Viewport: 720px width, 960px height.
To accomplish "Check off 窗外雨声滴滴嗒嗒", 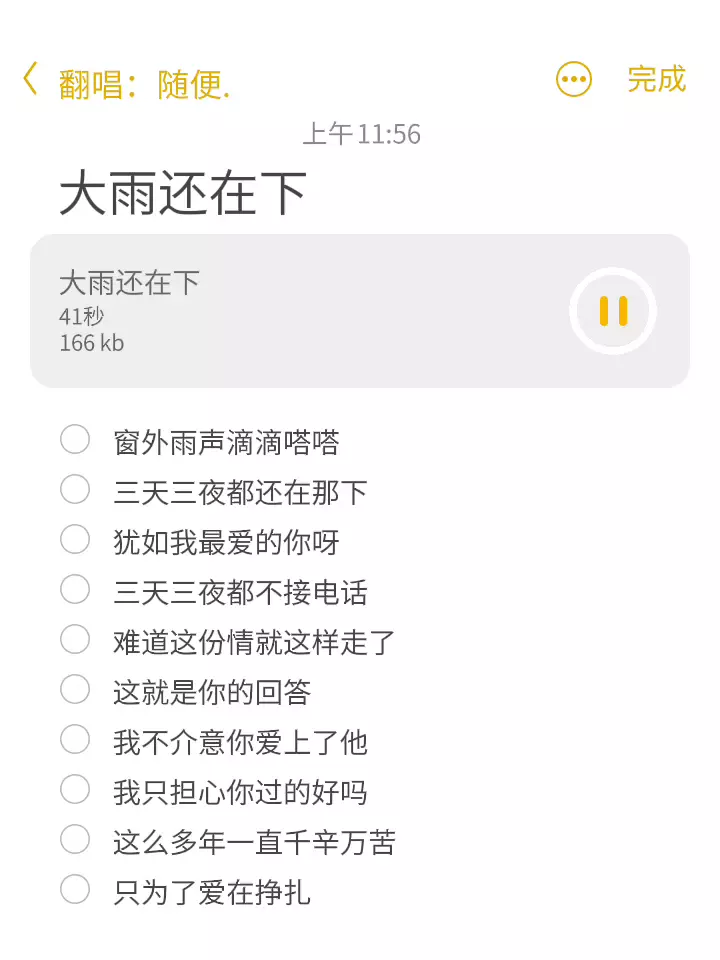I will 75,439.
